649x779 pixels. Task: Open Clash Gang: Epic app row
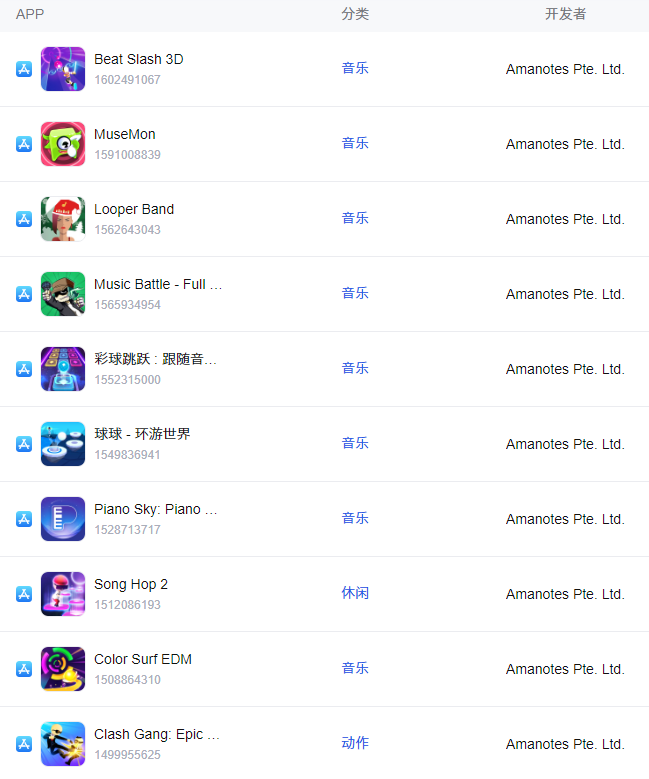[x=156, y=734]
